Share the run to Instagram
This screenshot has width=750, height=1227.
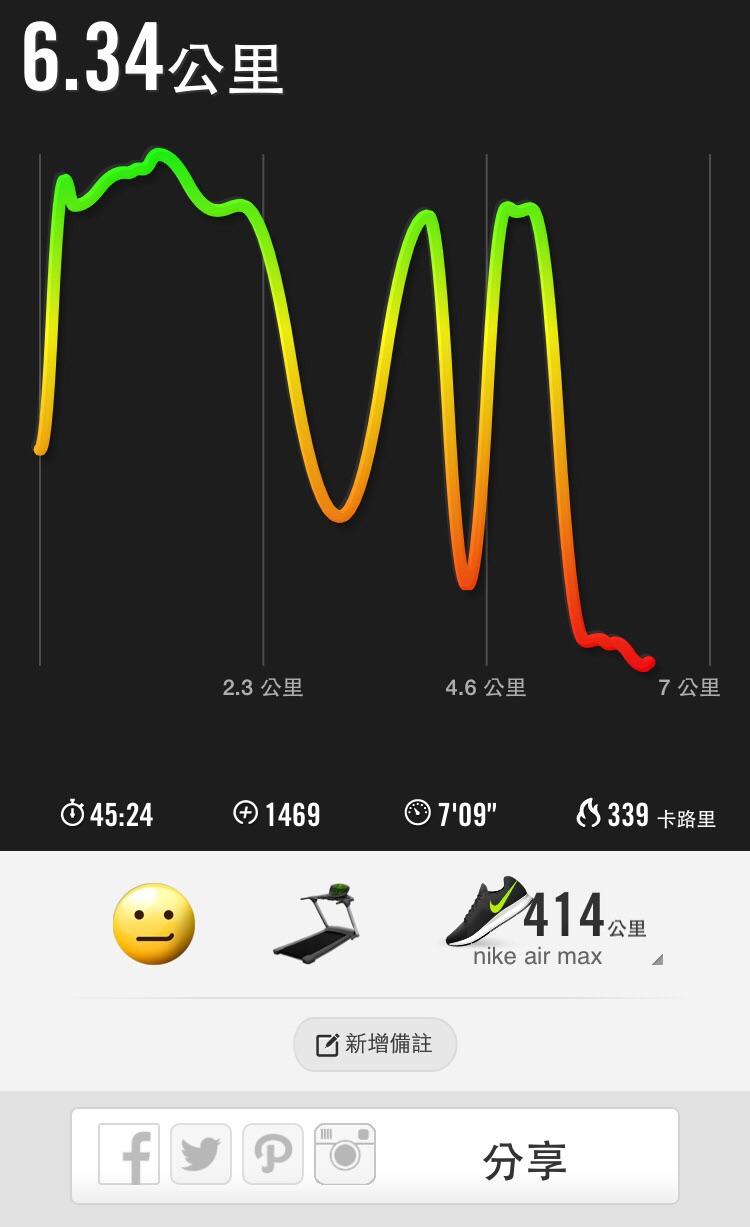coord(345,1154)
